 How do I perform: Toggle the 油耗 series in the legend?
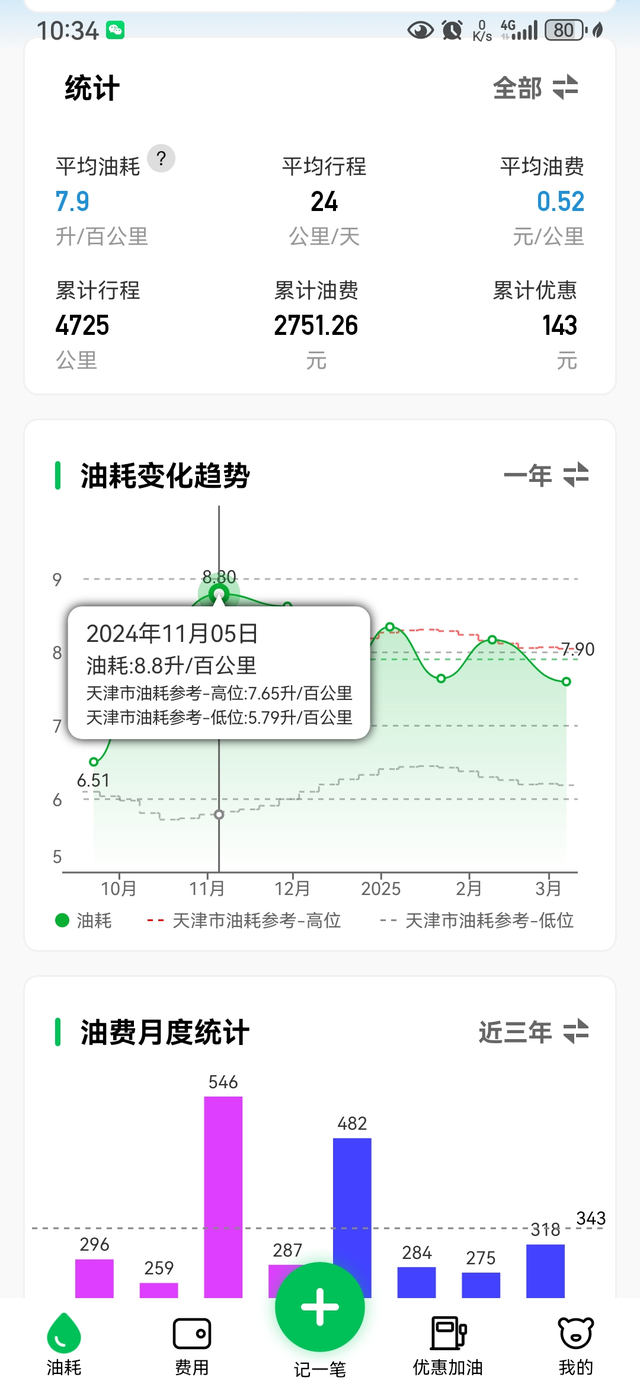[84, 921]
